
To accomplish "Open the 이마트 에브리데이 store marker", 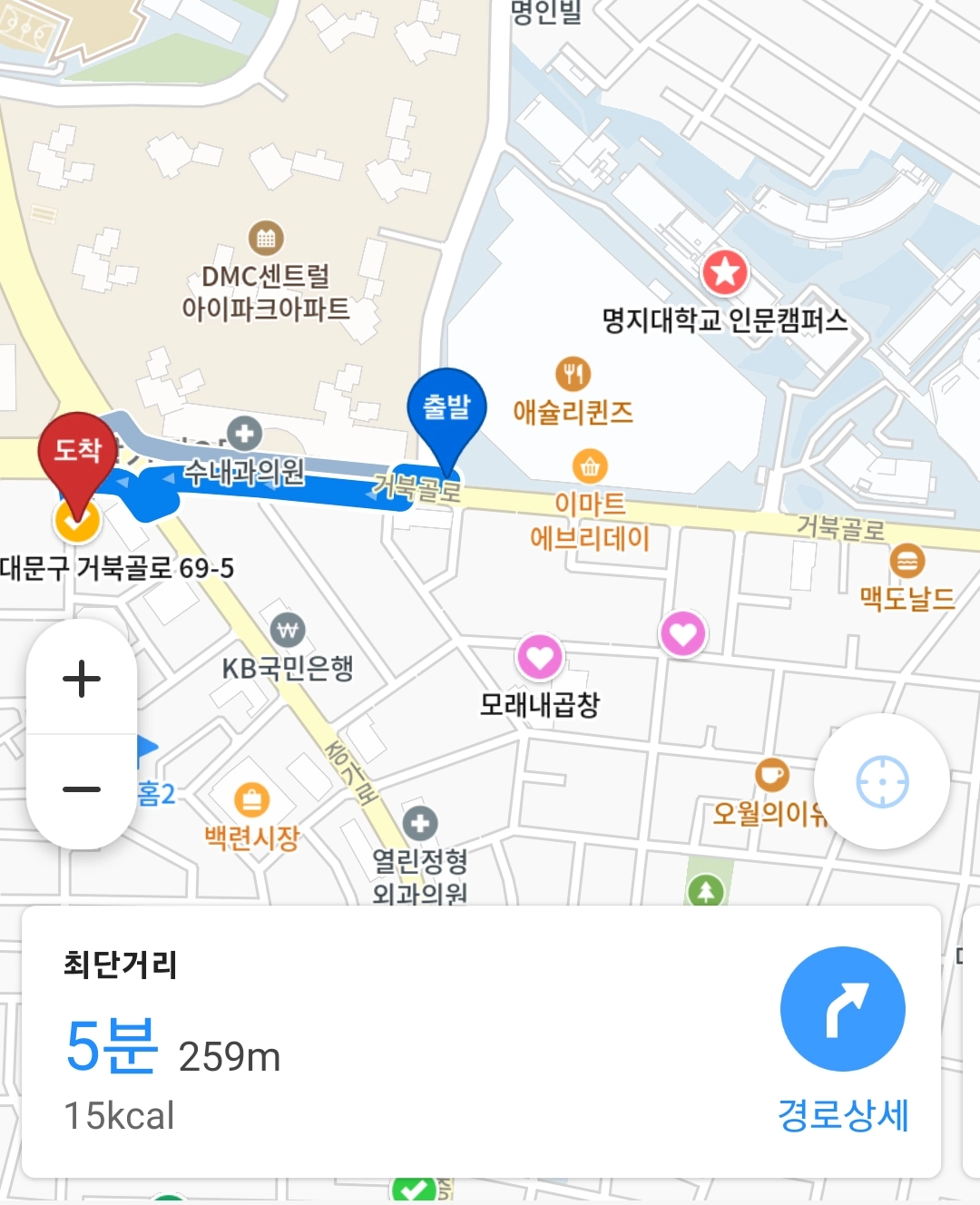I will tap(590, 467).
